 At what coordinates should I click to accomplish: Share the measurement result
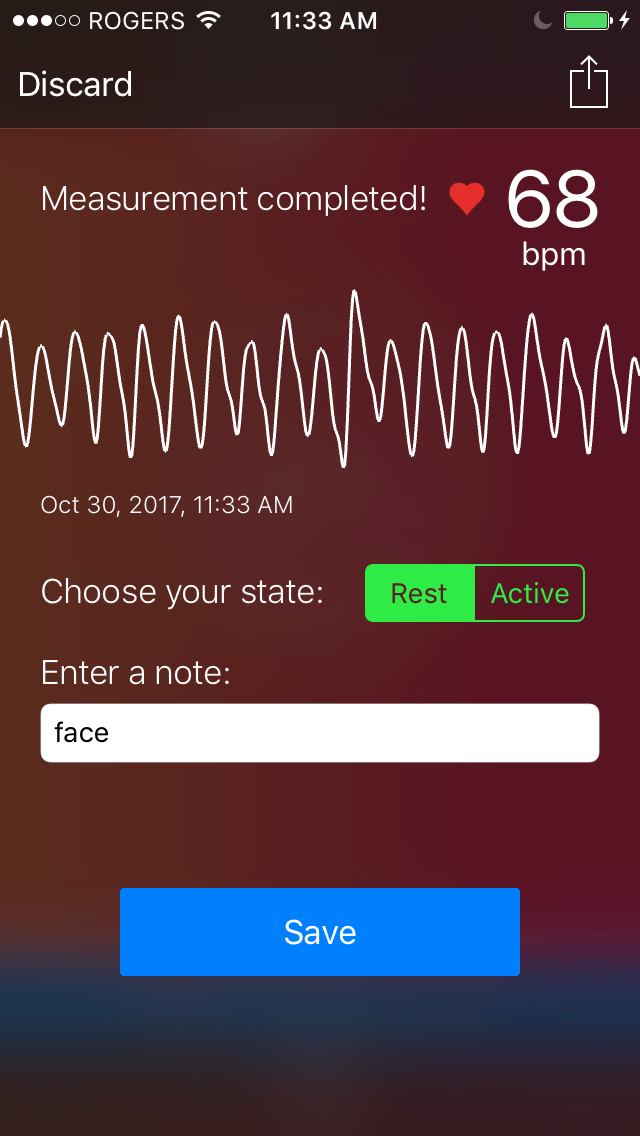tap(589, 83)
